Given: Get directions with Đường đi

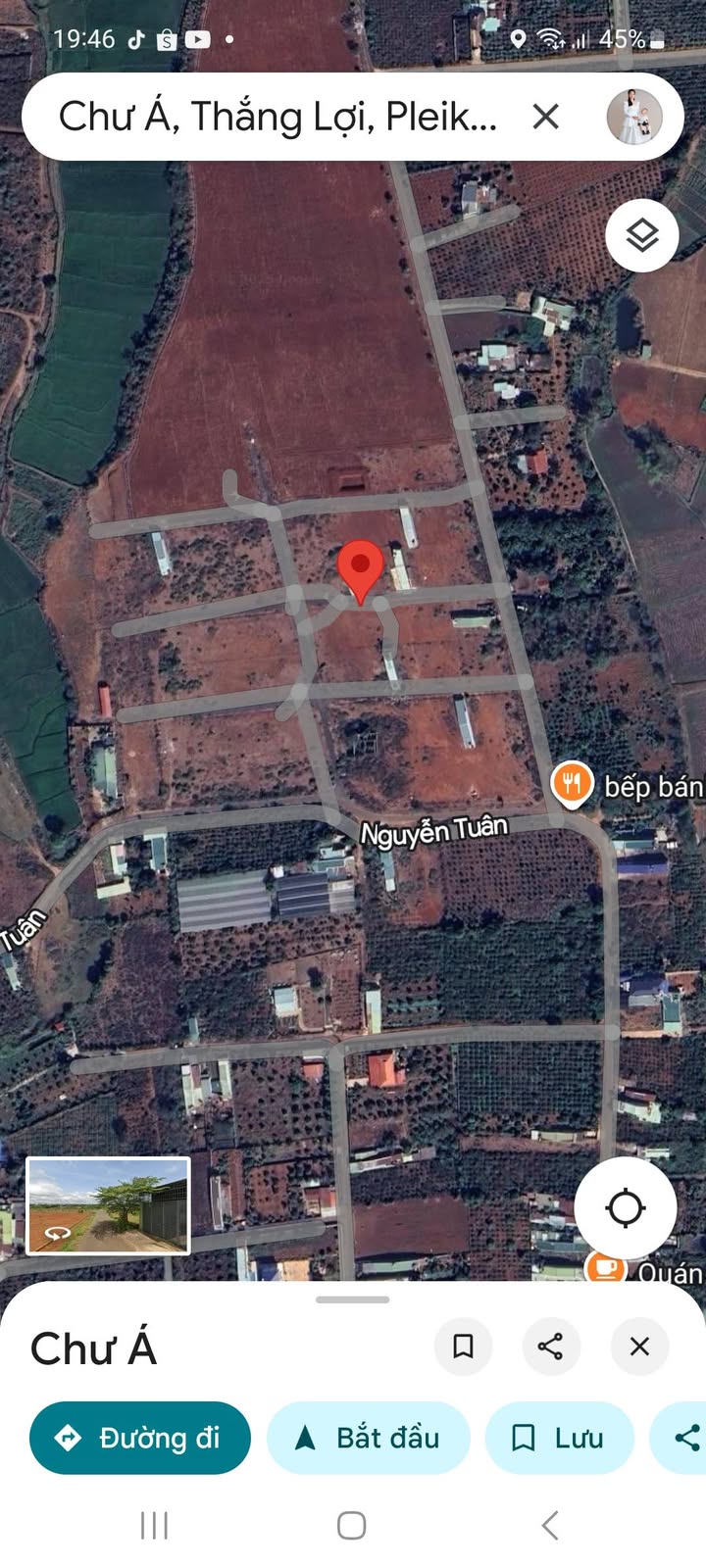Looking at the screenshot, I should tap(140, 1438).
